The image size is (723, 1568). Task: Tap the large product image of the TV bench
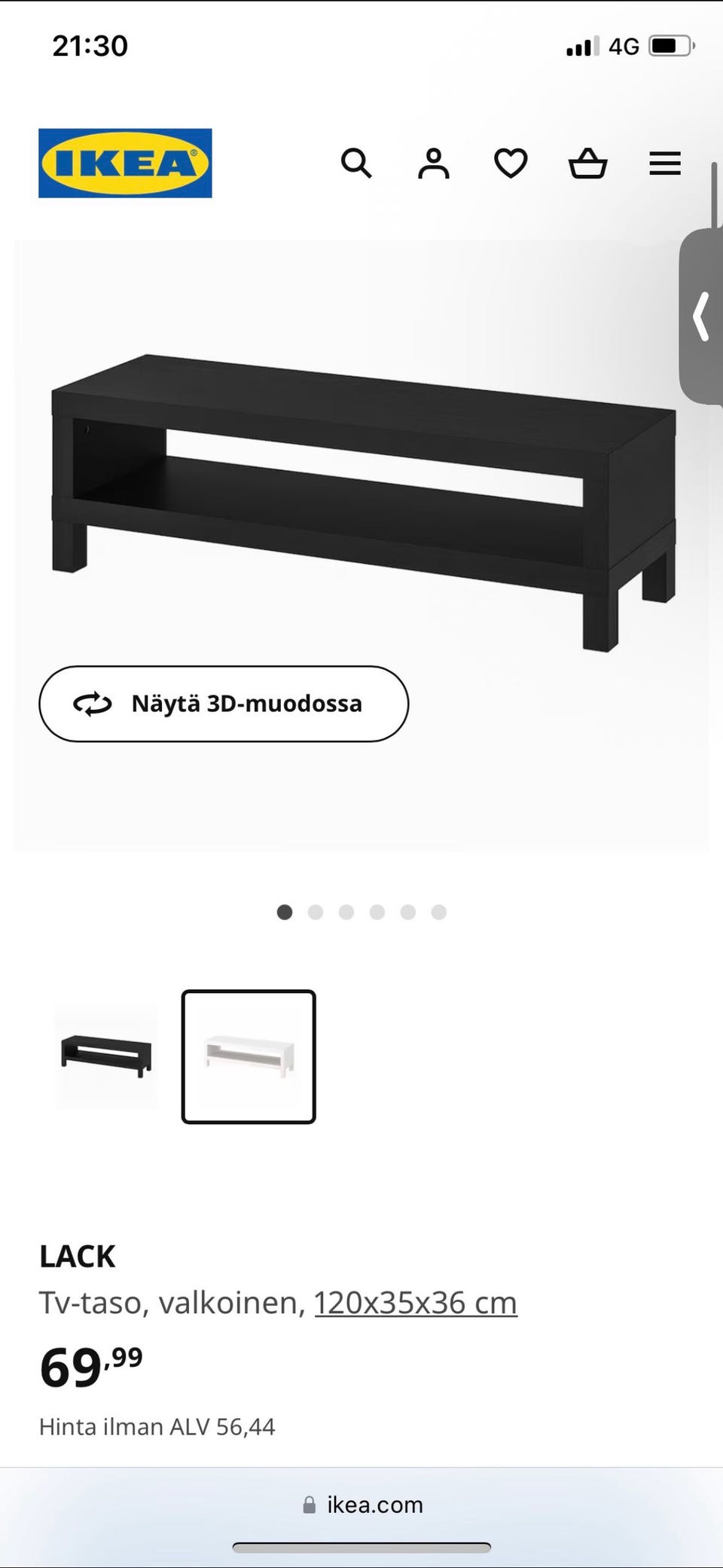pos(361,497)
